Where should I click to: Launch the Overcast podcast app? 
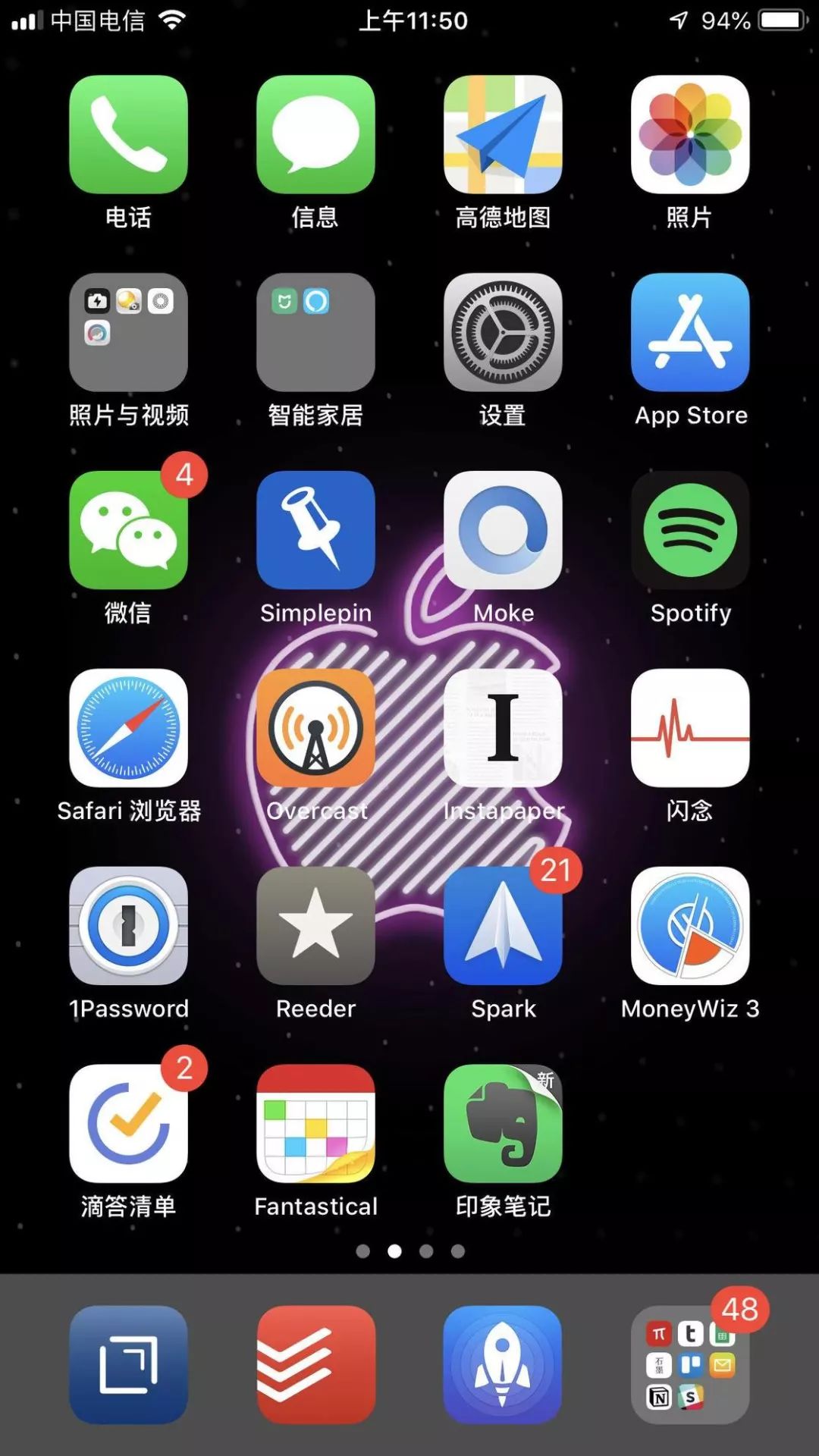[315, 728]
